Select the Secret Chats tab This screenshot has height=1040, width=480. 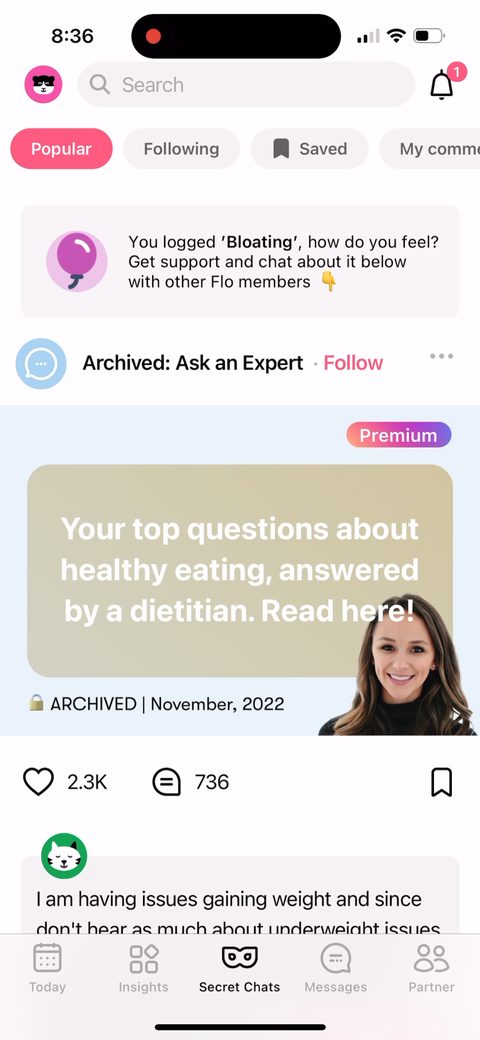239,968
